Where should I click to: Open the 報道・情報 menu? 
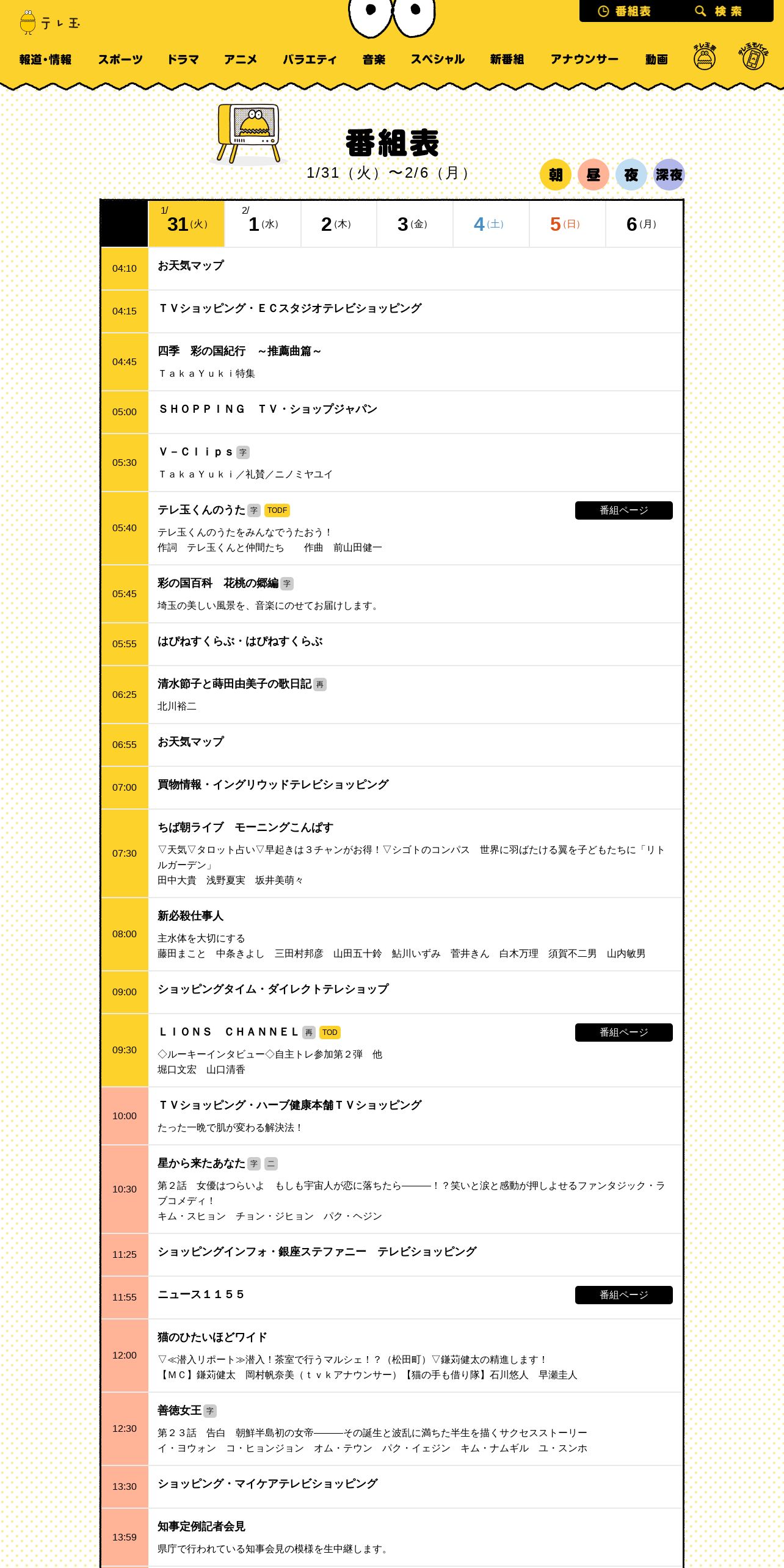[45, 59]
